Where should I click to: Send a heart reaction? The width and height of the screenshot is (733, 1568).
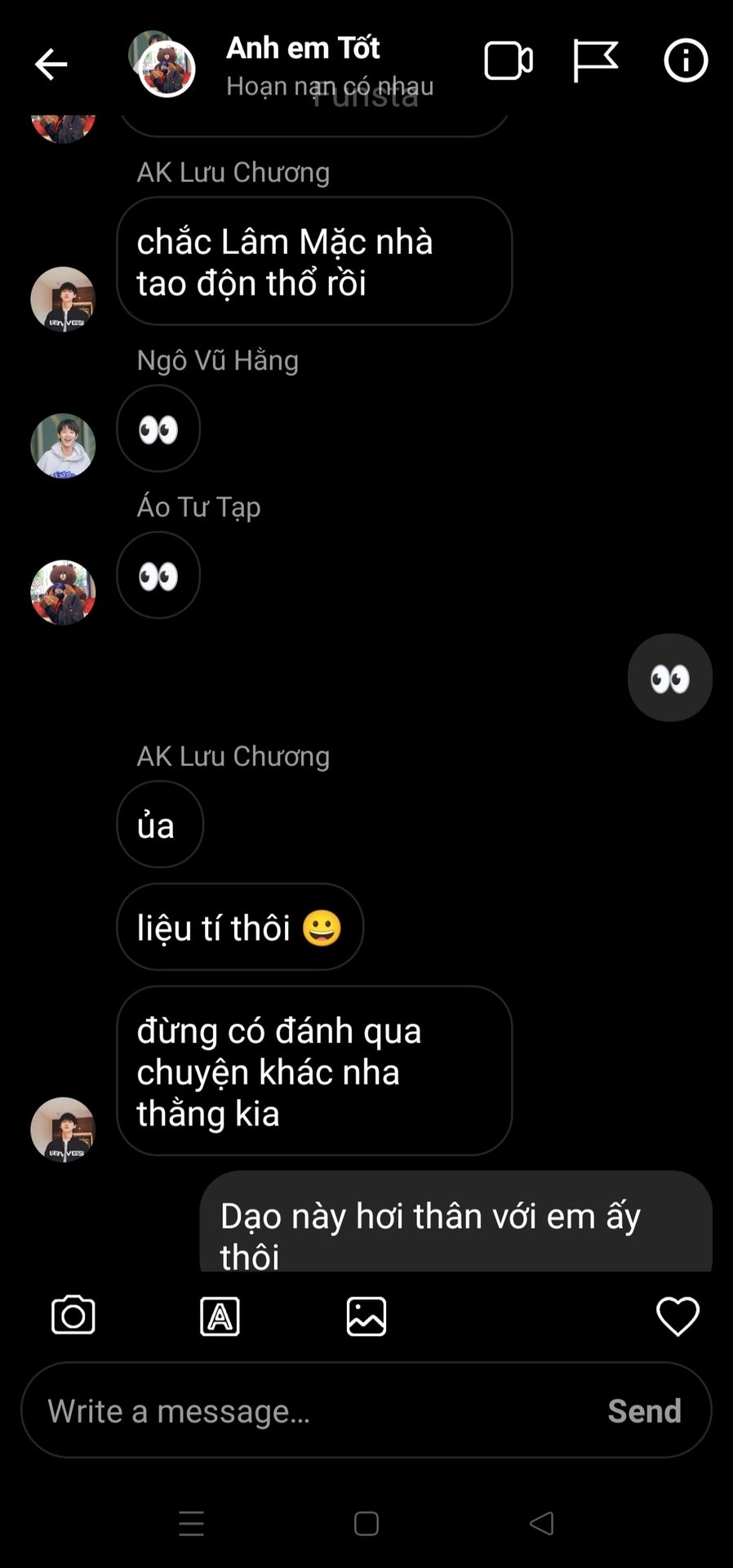677,1316
